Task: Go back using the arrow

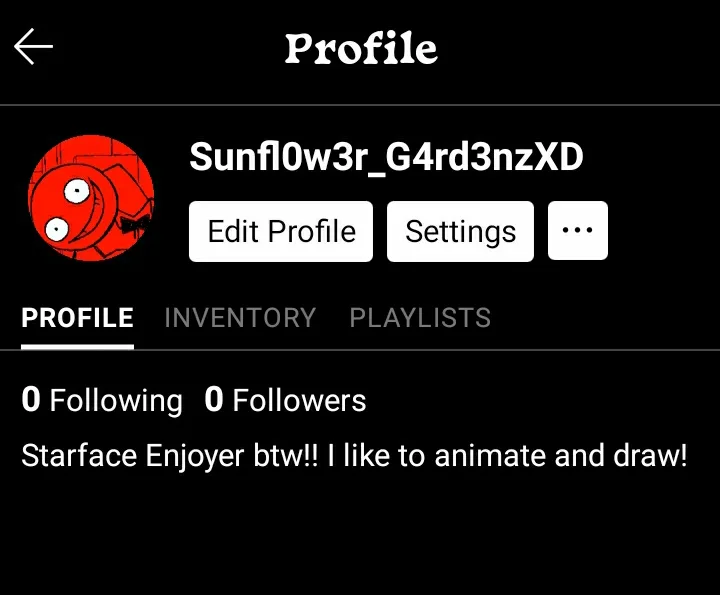Action: tap(33, 47)
